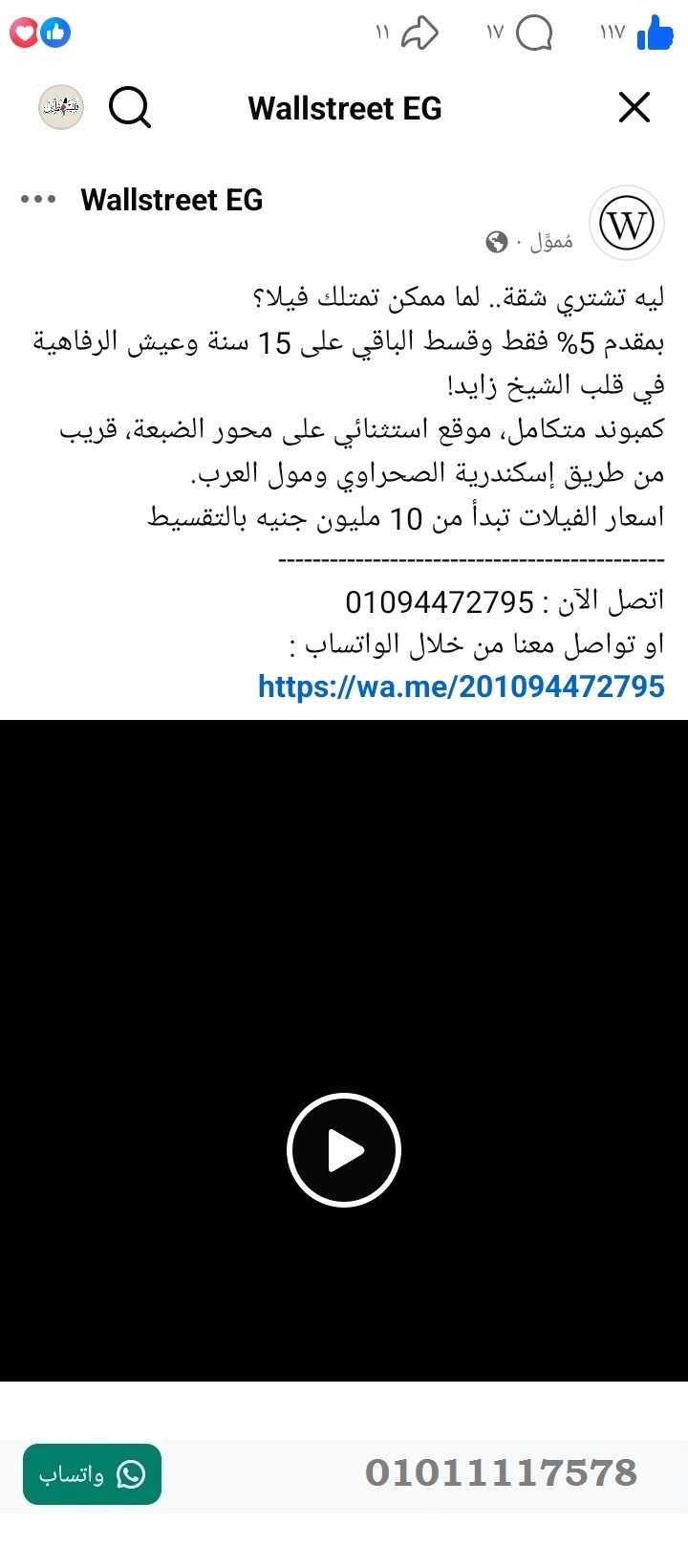Open the share arrow icon
Image resolution: width=688 pixels, height=1568 pixels.
tap(419, 32)
